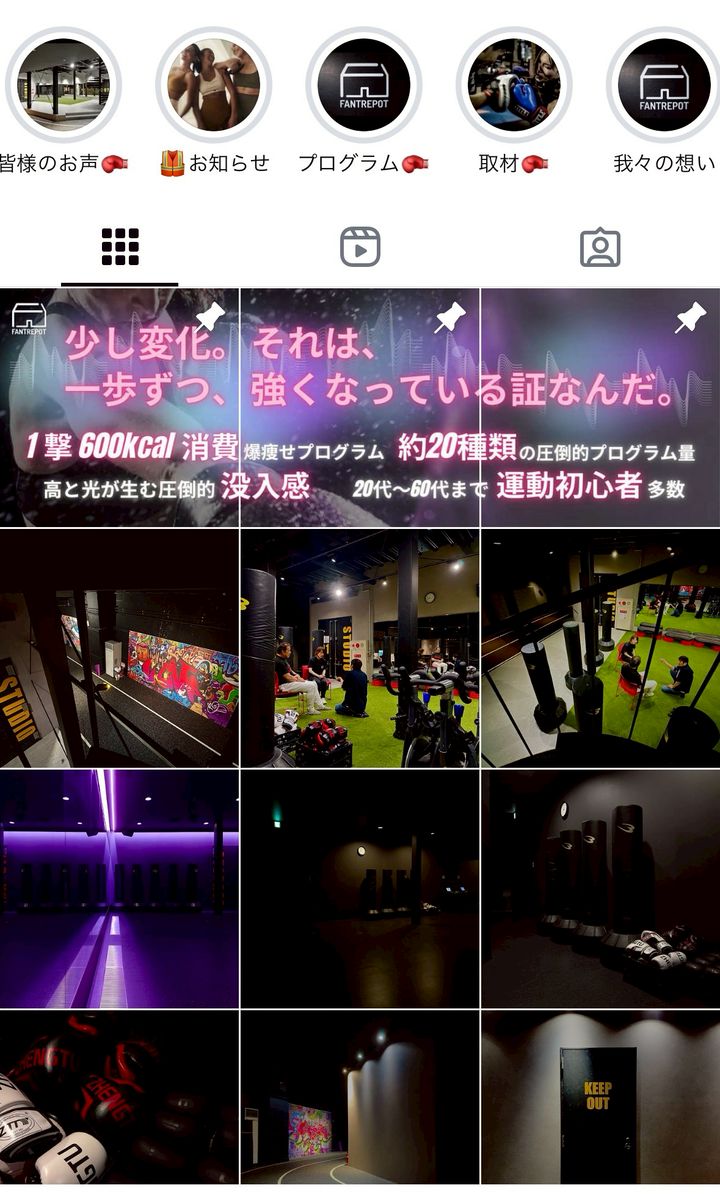Switch to the tagged photos tab
Viewport: 720px width, 1199px height.
600,247
